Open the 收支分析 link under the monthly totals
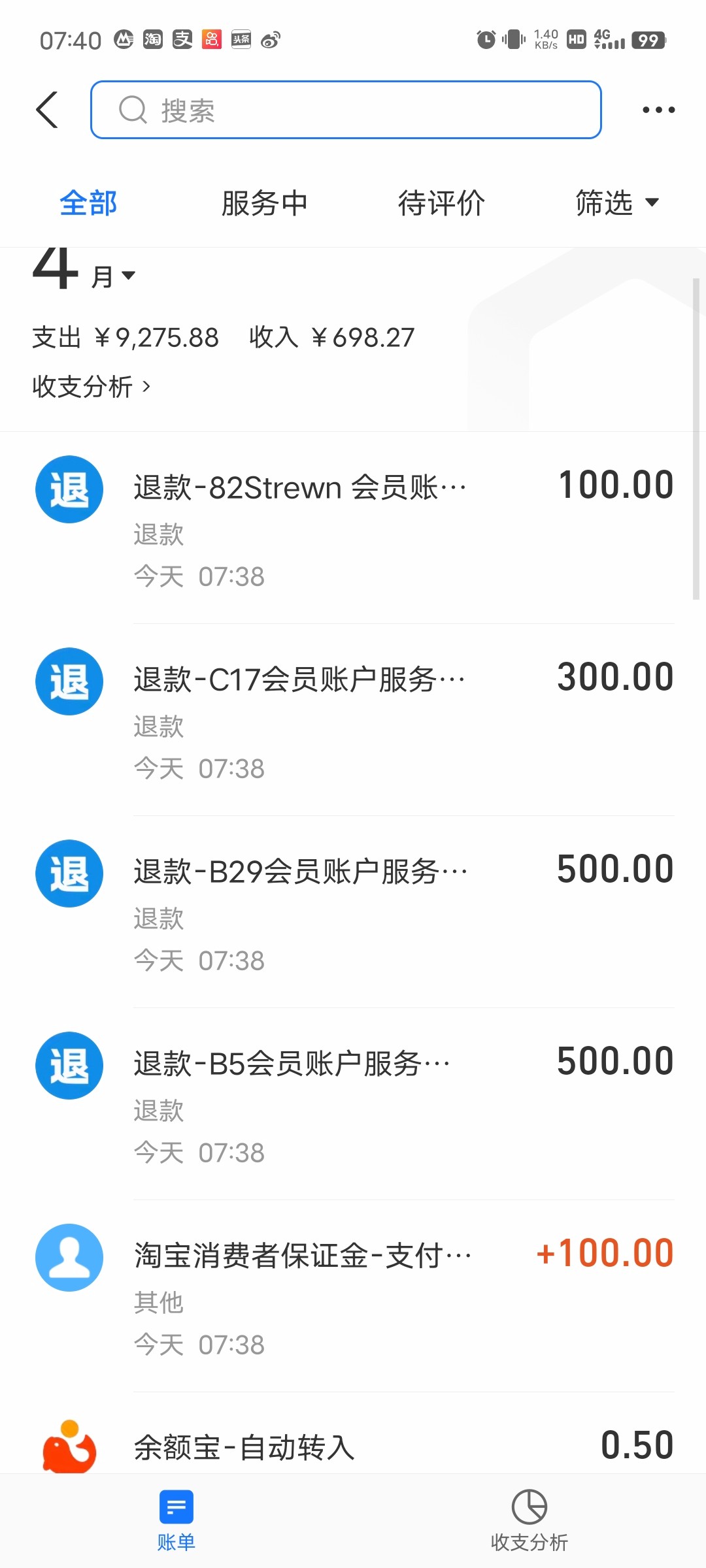 (x=92, y=387)
